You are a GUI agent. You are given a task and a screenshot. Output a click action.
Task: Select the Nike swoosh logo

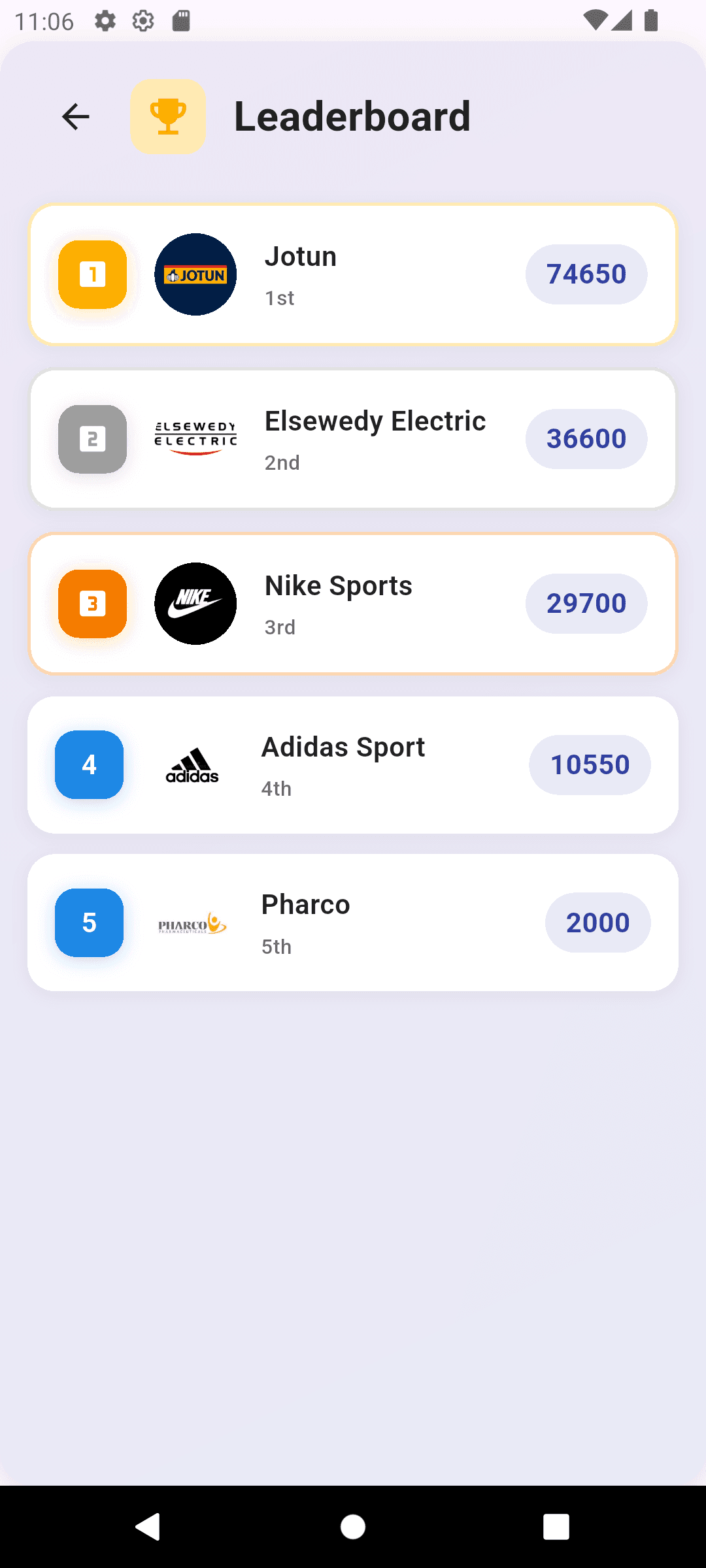(195, 604)
